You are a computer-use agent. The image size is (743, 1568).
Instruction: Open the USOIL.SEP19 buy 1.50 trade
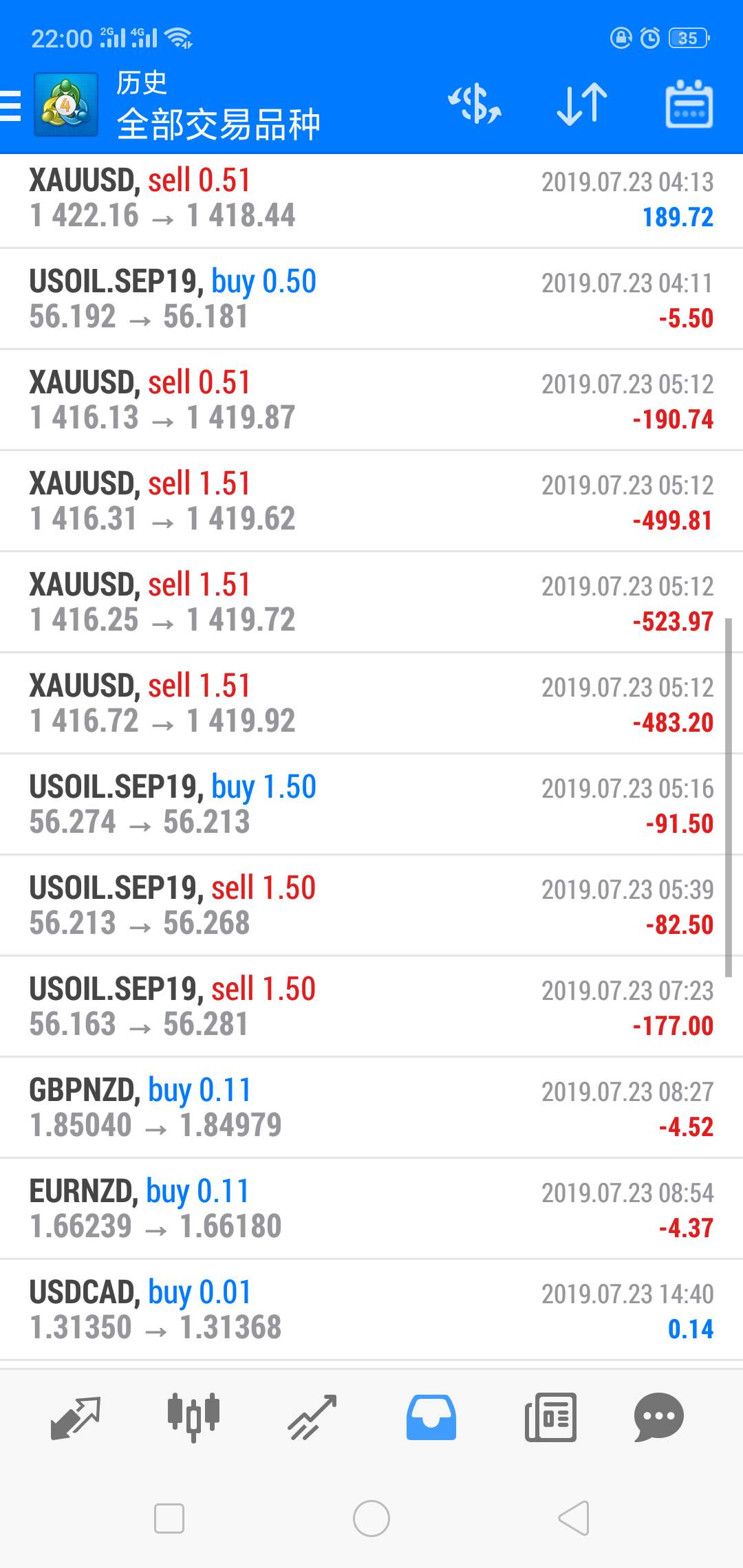pyautogui.click(x=371, y=805)
